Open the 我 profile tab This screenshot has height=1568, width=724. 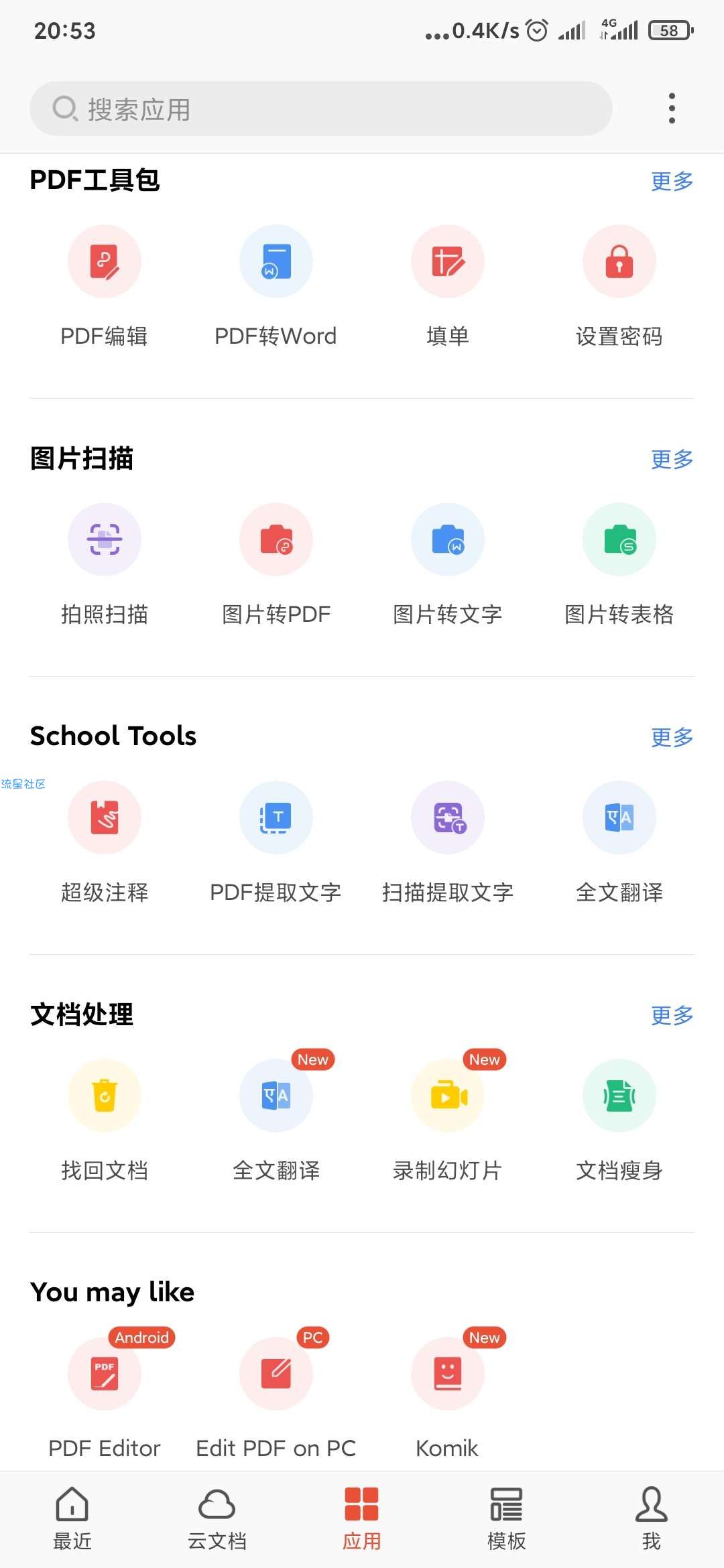[652, 1518]
